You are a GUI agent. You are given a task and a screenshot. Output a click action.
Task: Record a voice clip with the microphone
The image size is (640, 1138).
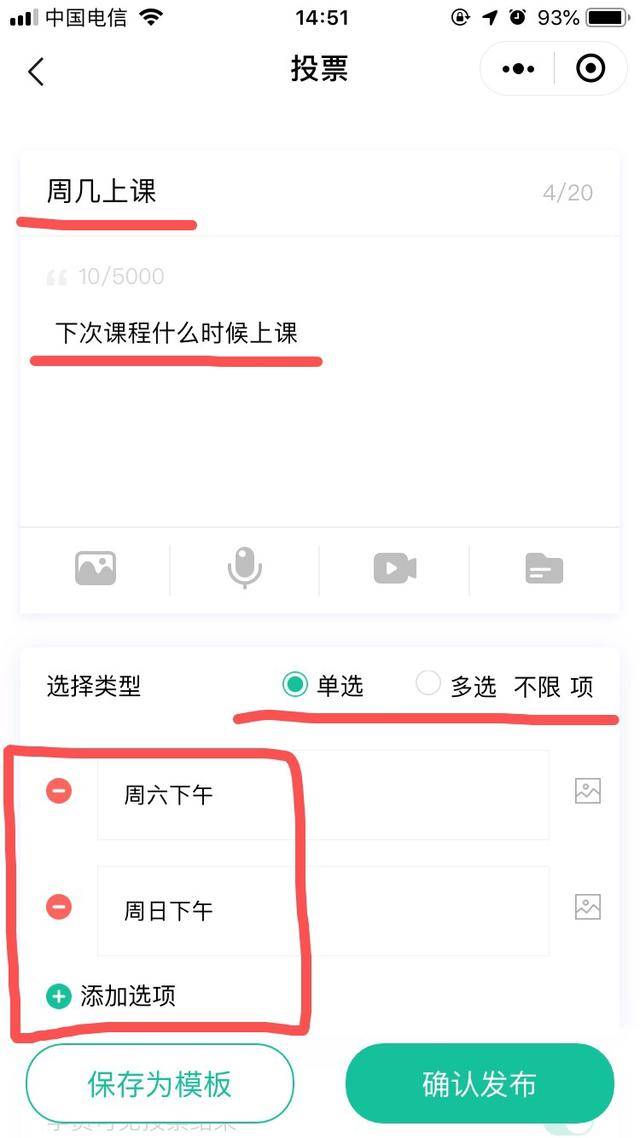pos(245,568)
